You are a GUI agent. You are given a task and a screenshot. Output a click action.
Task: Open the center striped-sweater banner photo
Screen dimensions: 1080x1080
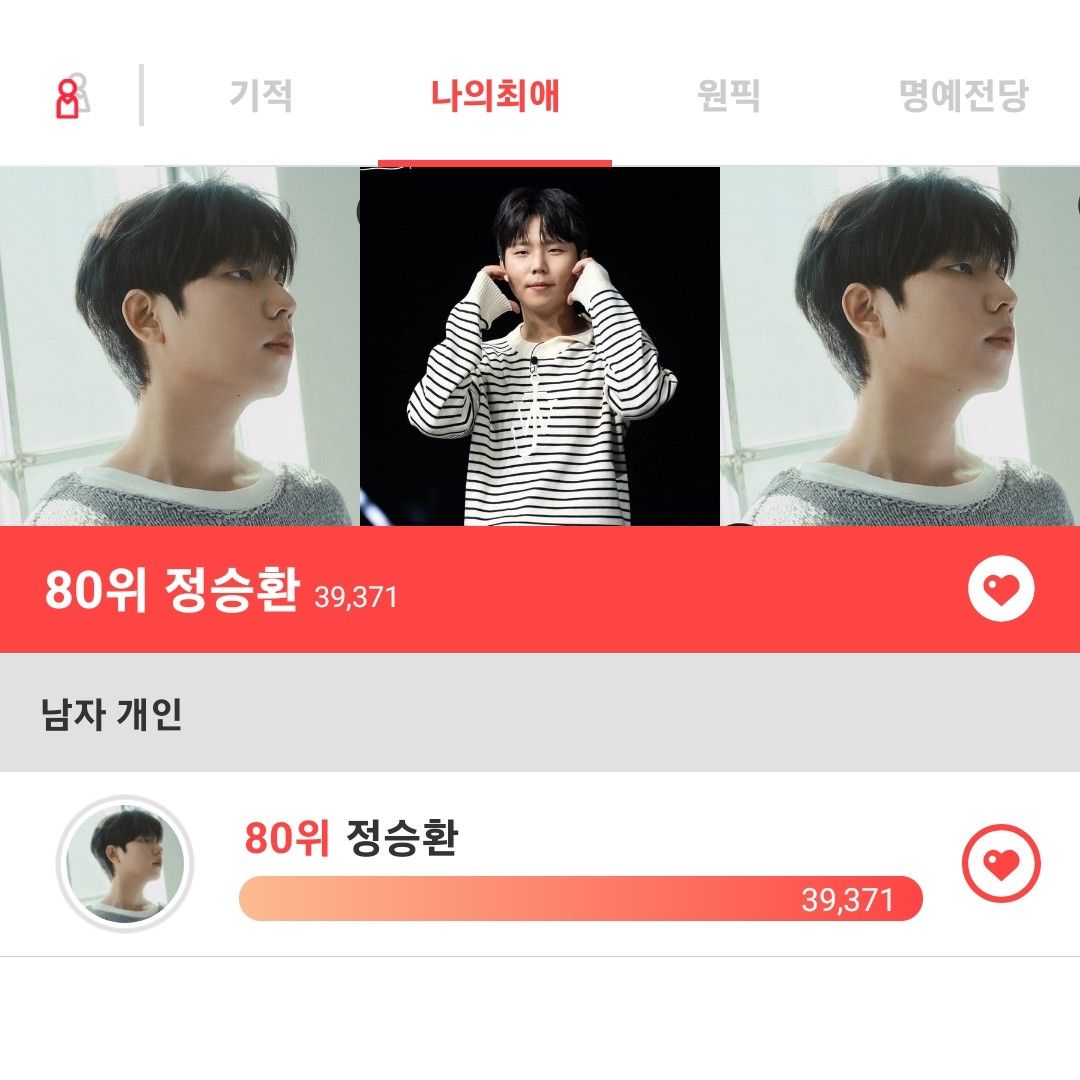pyautogui.click(x=540, y=346)
